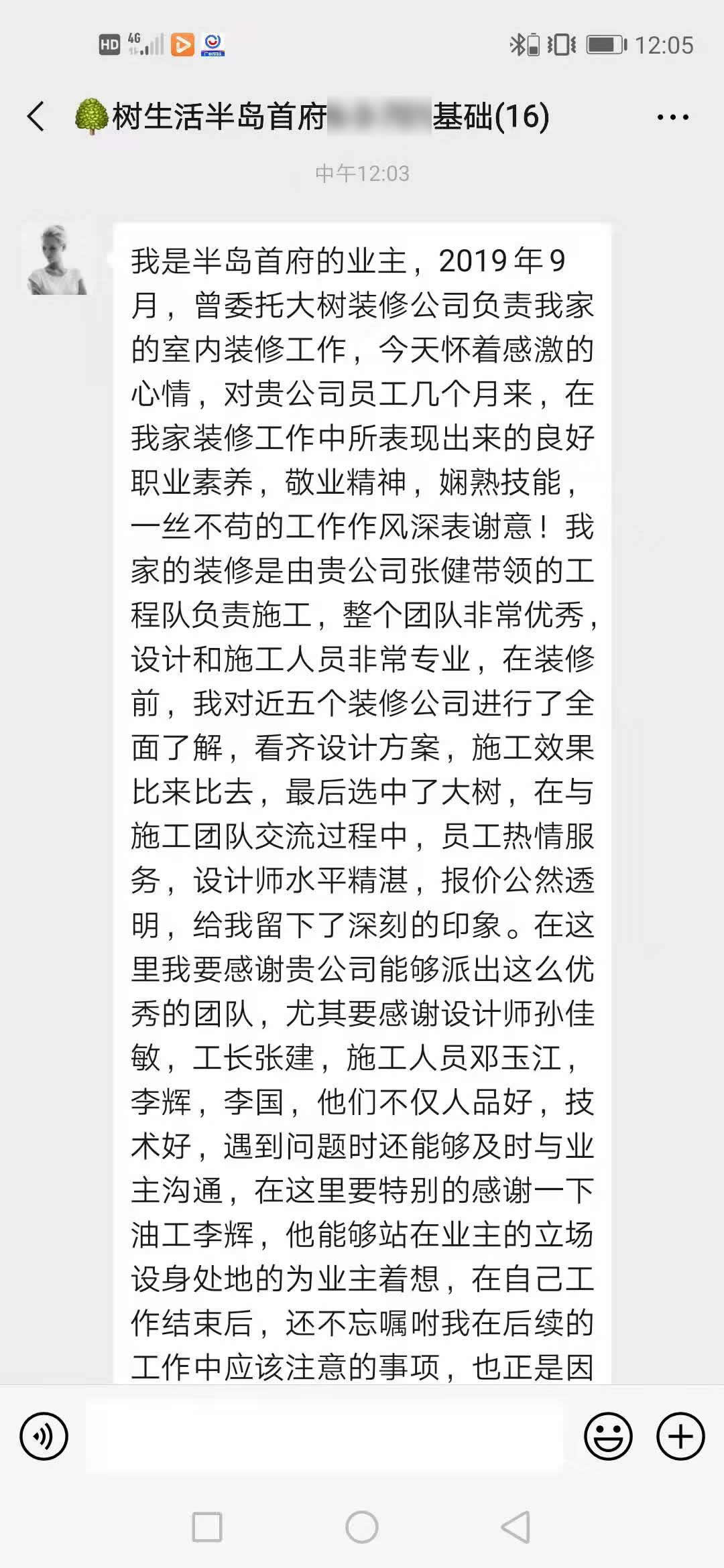The image size is (724, 1568).
Task: Open the chat's three-dot menu
Action: (672, 117)
